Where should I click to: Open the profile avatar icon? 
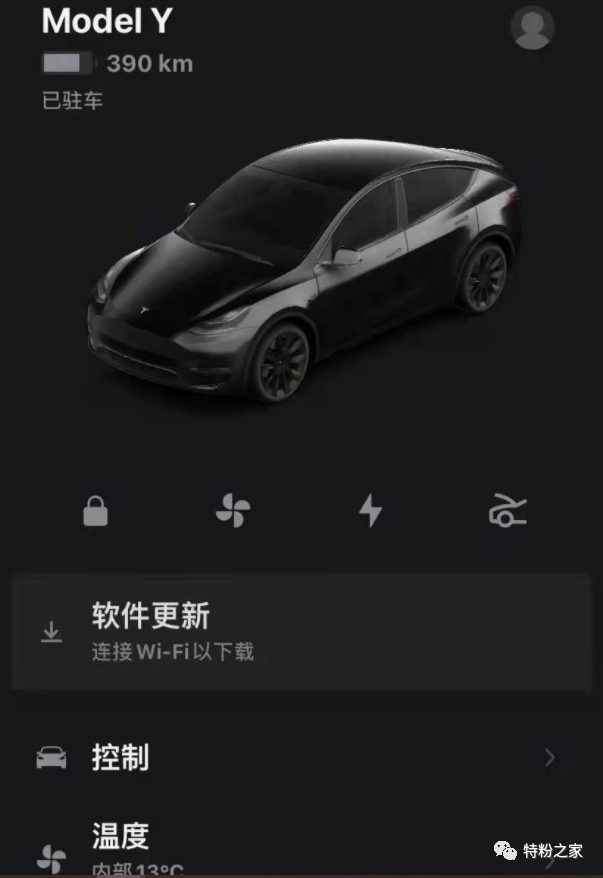532,27
